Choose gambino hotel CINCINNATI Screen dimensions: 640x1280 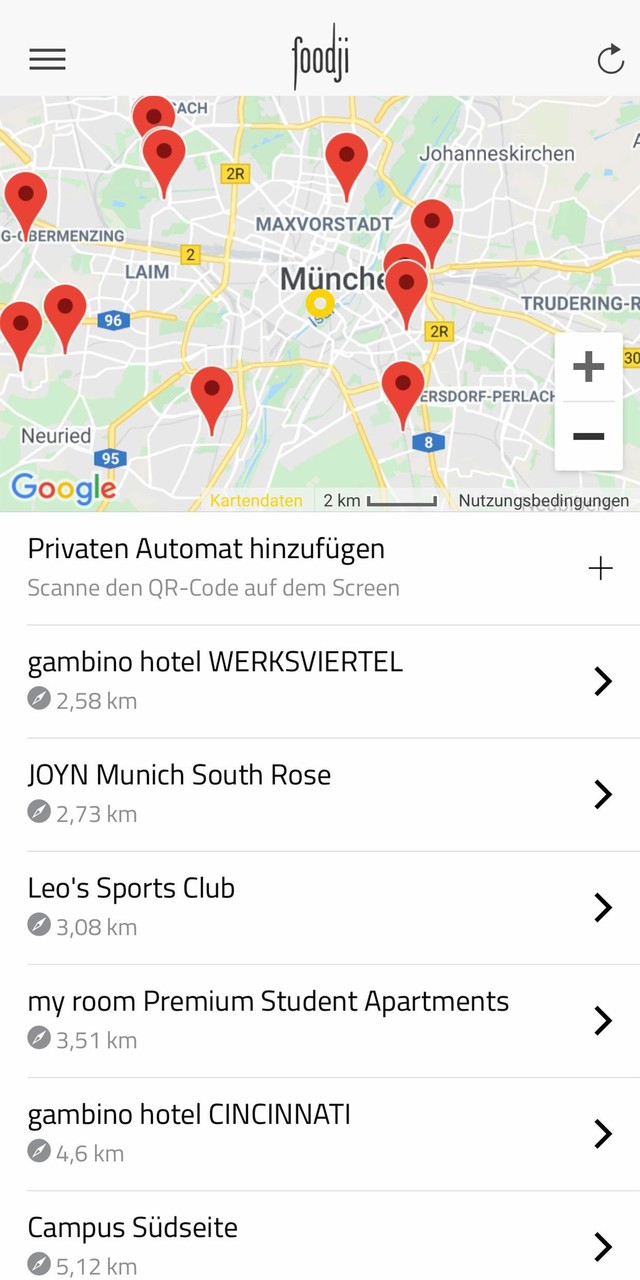point(320,1132)
